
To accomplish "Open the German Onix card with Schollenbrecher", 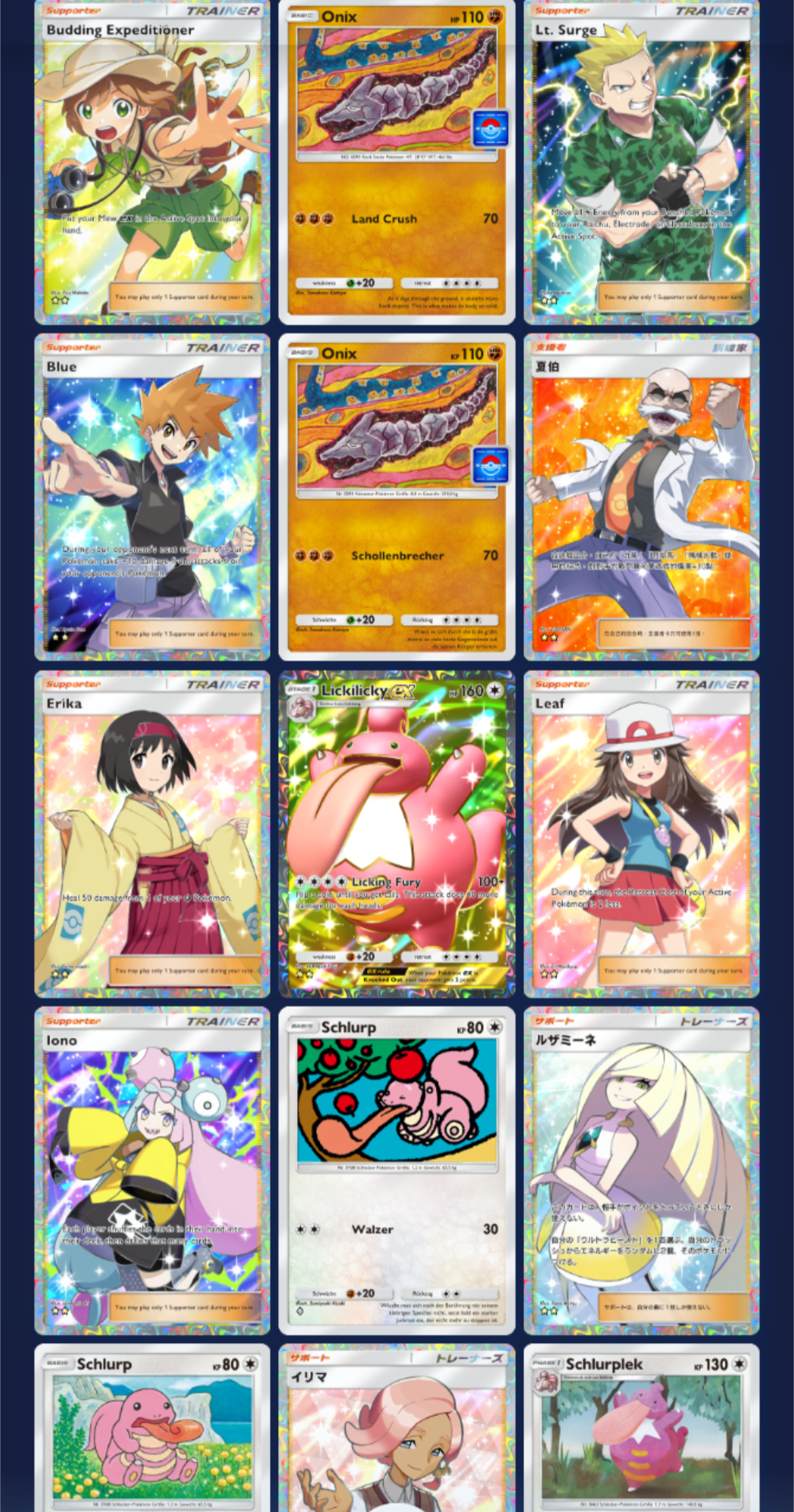I will (x=397, y=498).
